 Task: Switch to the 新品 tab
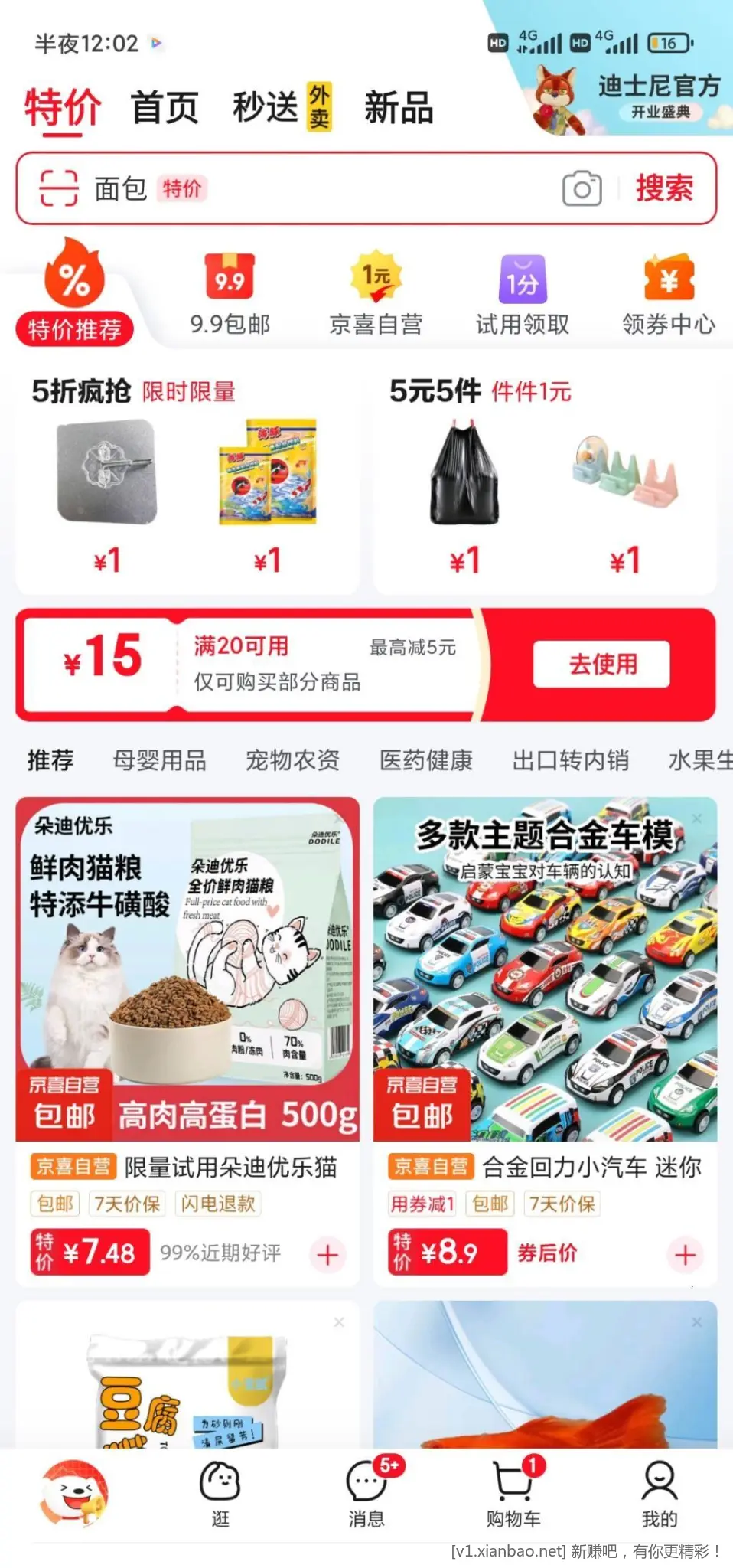coord(398,107)
